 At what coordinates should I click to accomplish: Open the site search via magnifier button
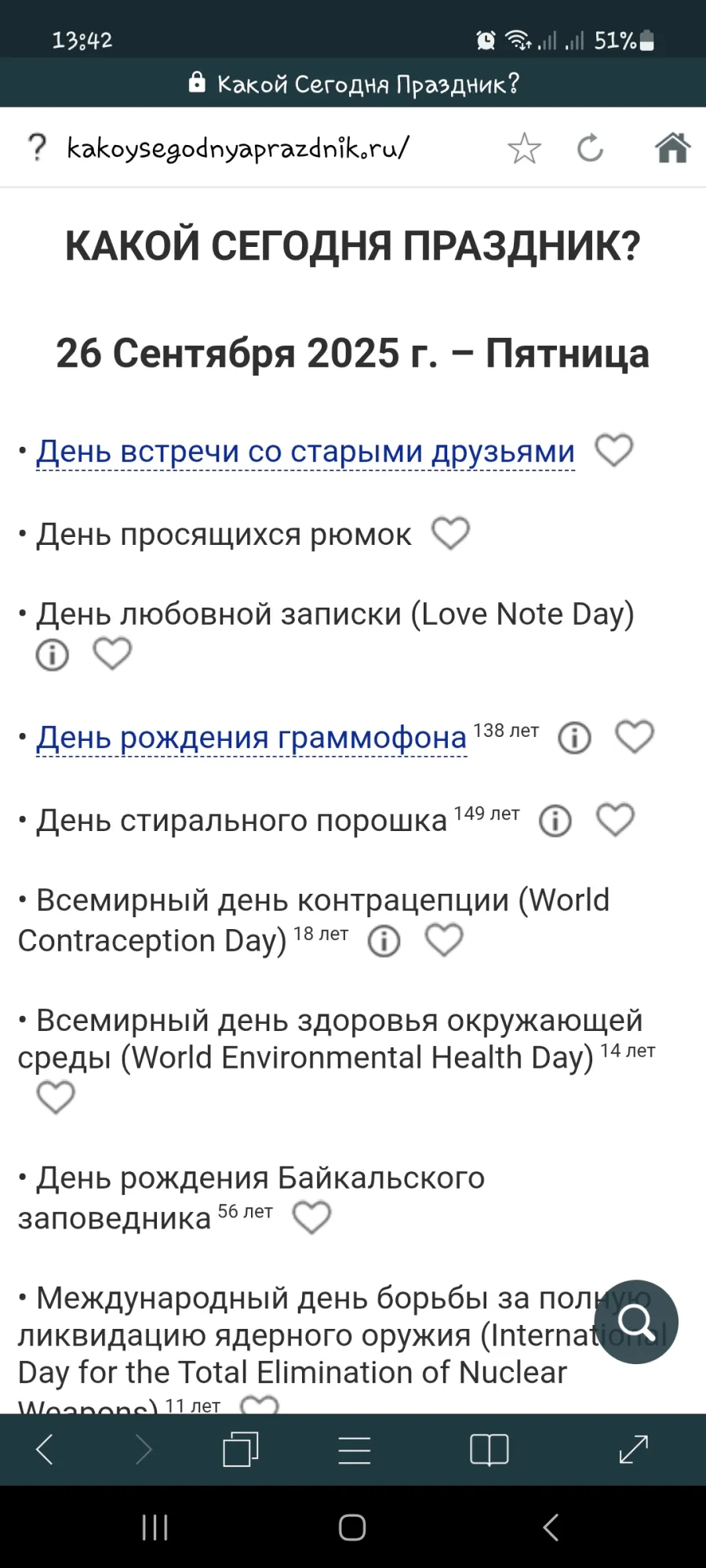[637, 1322]
